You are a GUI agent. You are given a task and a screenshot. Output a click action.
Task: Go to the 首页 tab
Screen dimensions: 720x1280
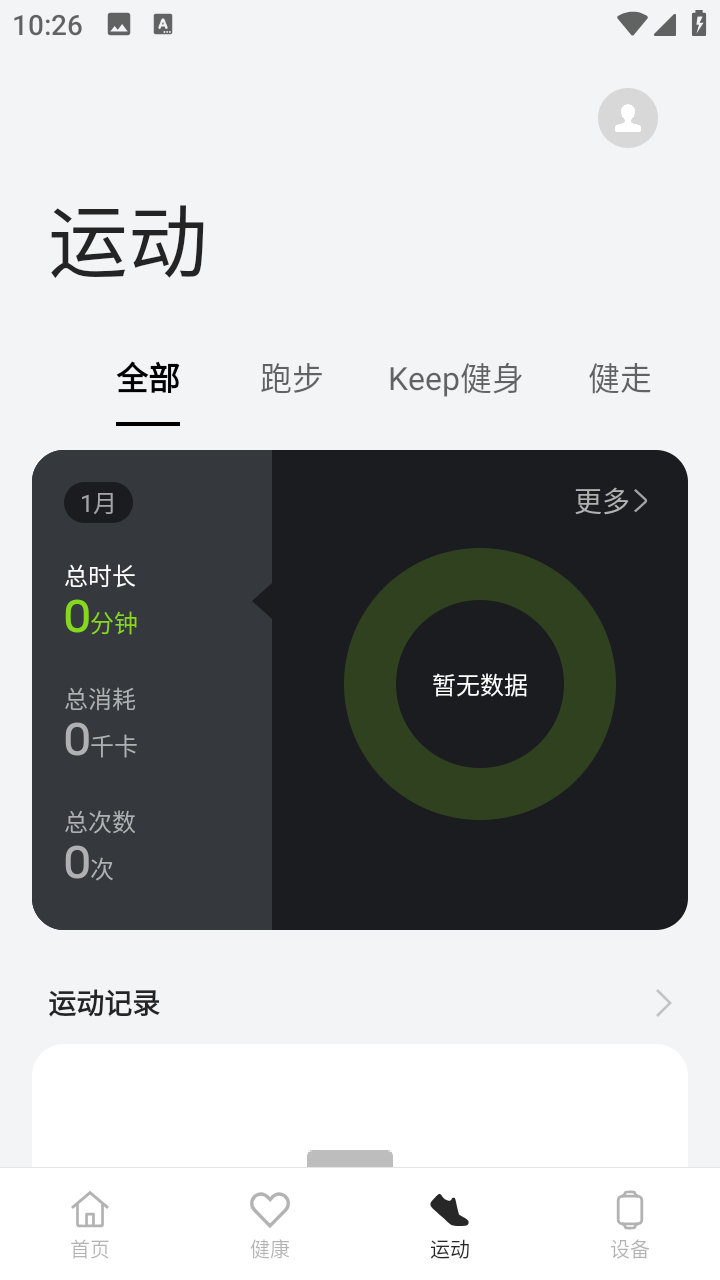pyautogui.click(x=90, y=1224)
